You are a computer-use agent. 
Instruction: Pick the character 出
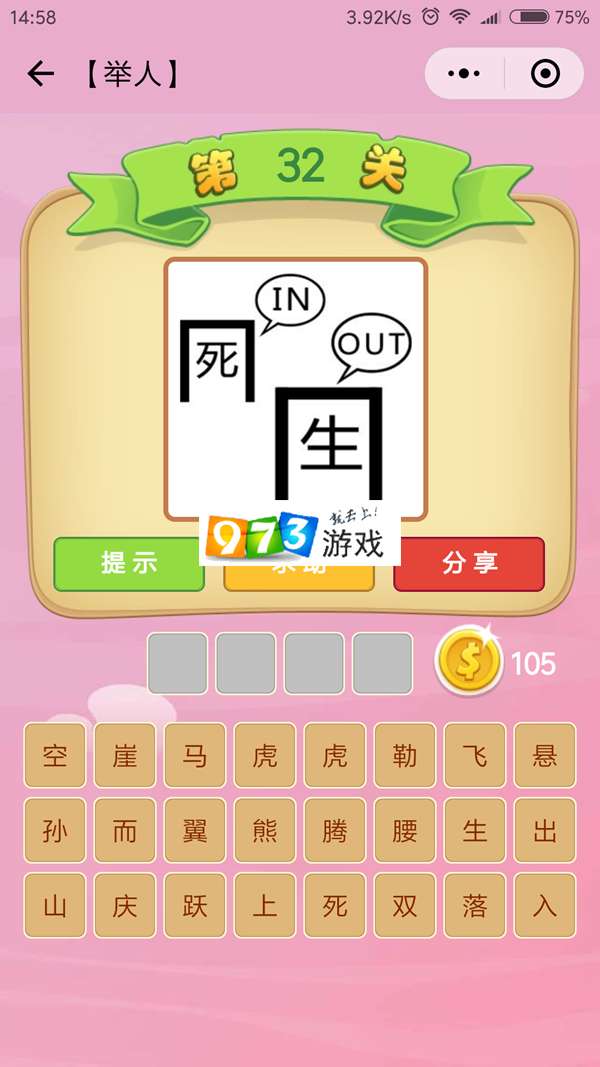click(x=545, y=831)
